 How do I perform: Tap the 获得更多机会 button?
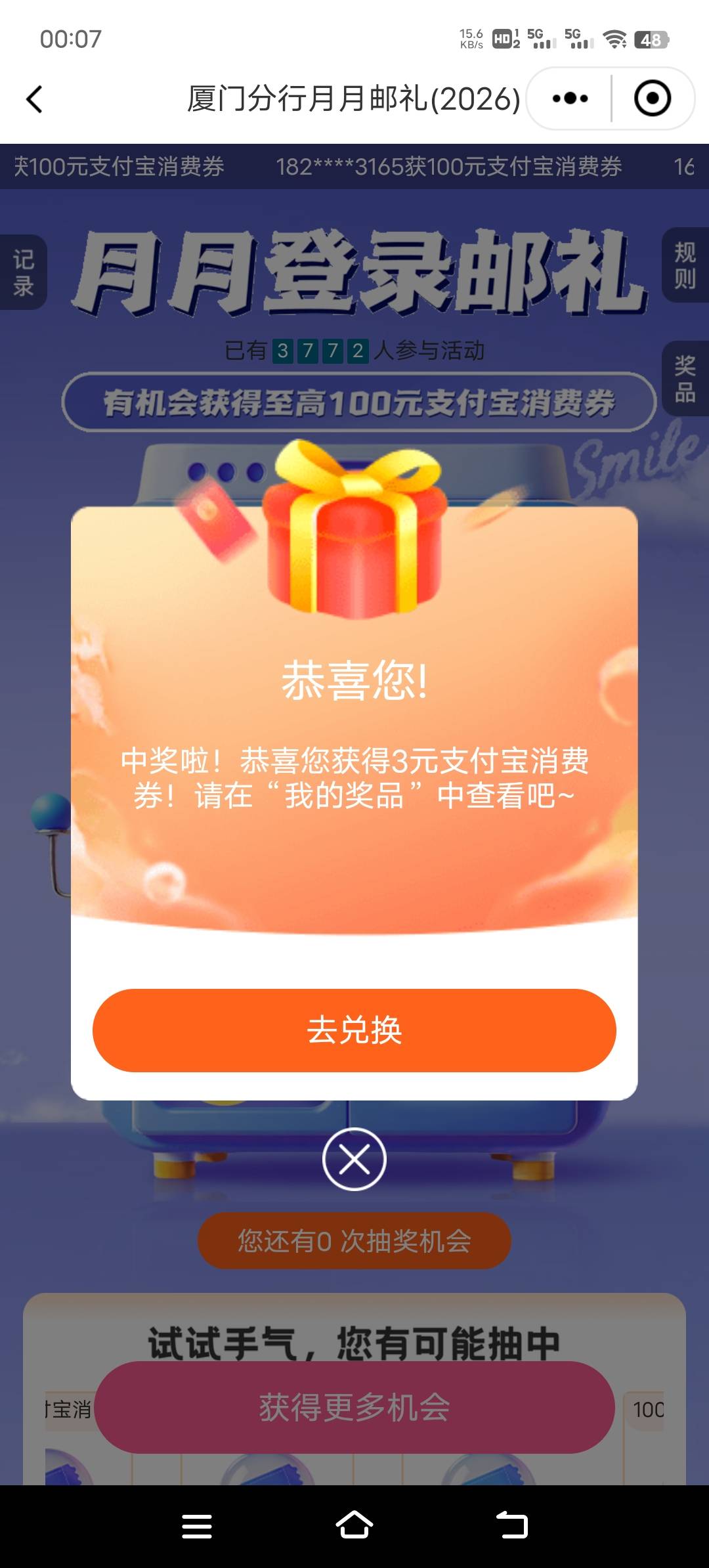pyautogui.click(x=354, y=1407)
